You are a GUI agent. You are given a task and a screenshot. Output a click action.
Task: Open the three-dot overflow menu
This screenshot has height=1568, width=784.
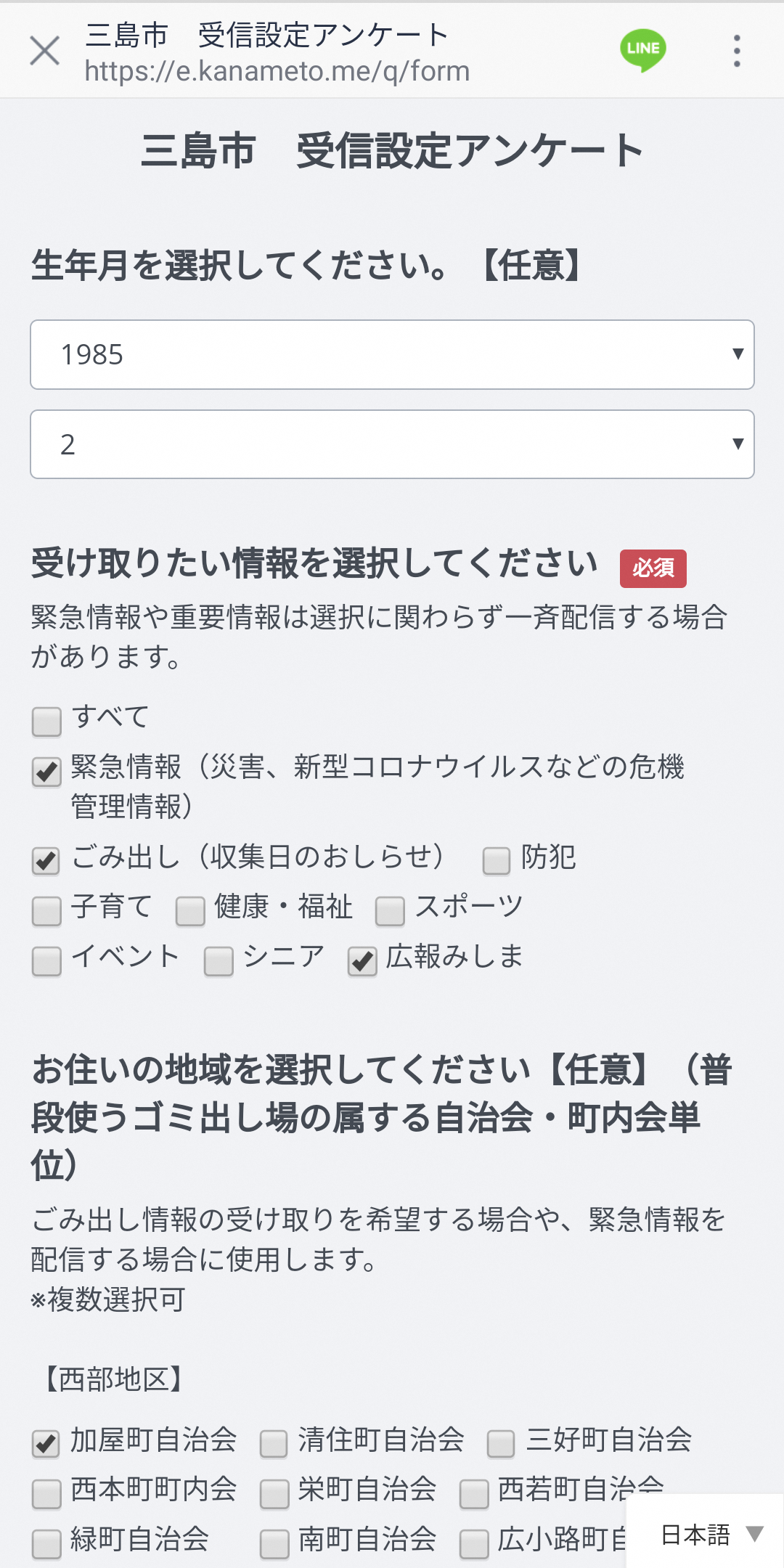coord(736,49)
